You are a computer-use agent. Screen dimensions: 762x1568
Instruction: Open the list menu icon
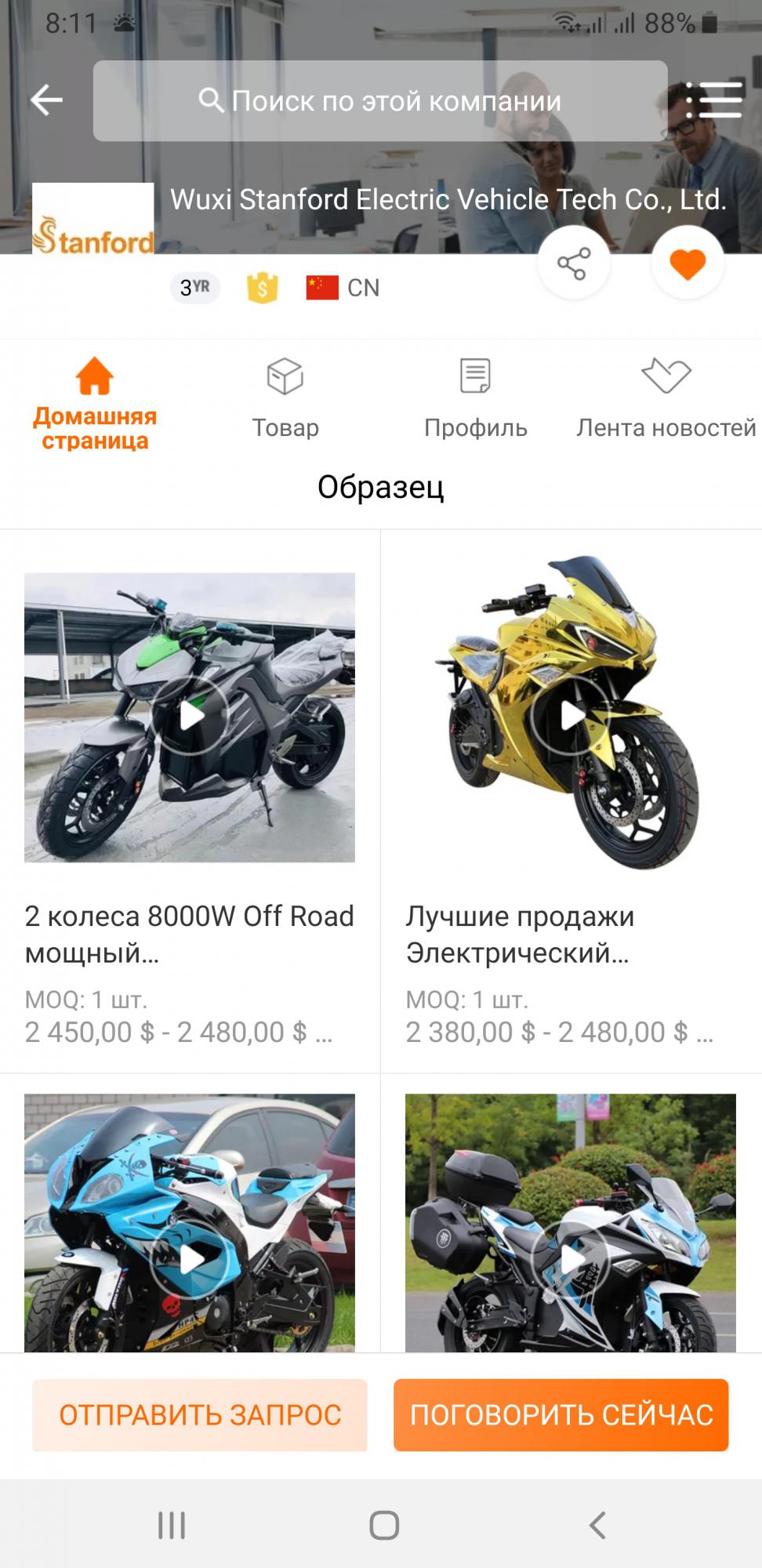point(713,100)
